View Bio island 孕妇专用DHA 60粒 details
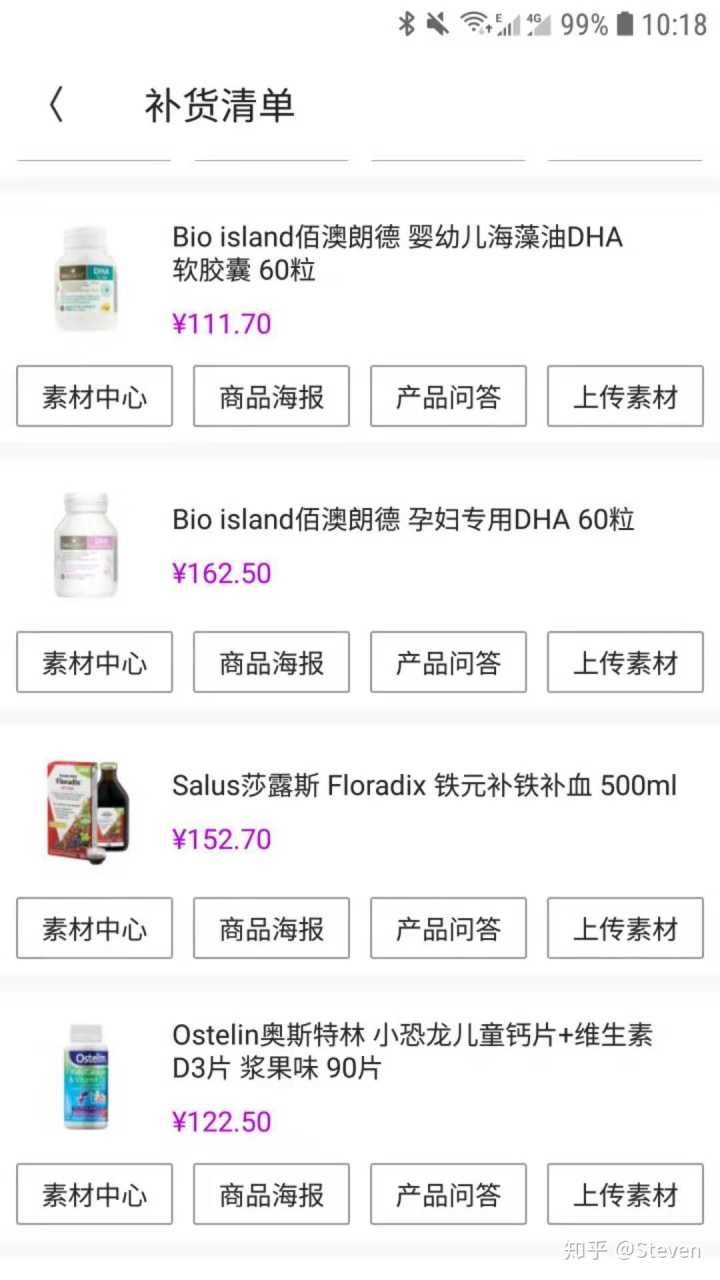 point(403,520)
